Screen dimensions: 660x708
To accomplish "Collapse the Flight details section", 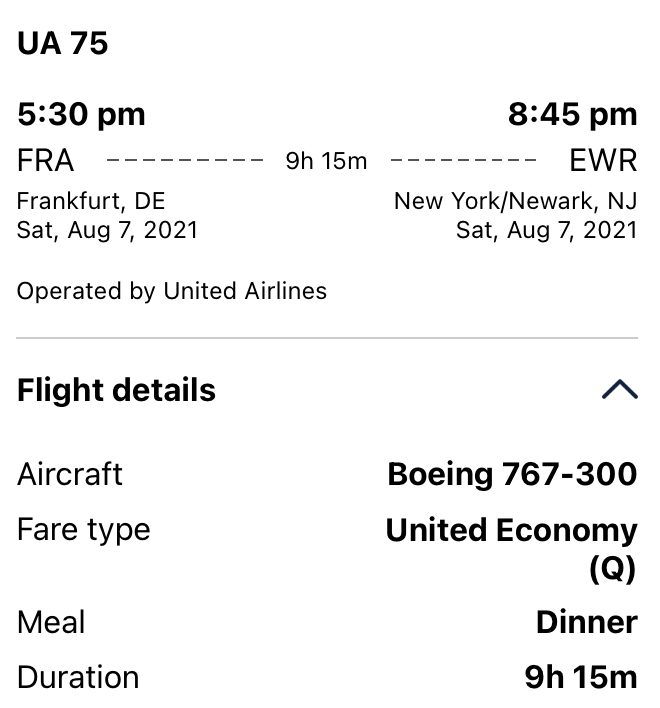I will point(619,390).
